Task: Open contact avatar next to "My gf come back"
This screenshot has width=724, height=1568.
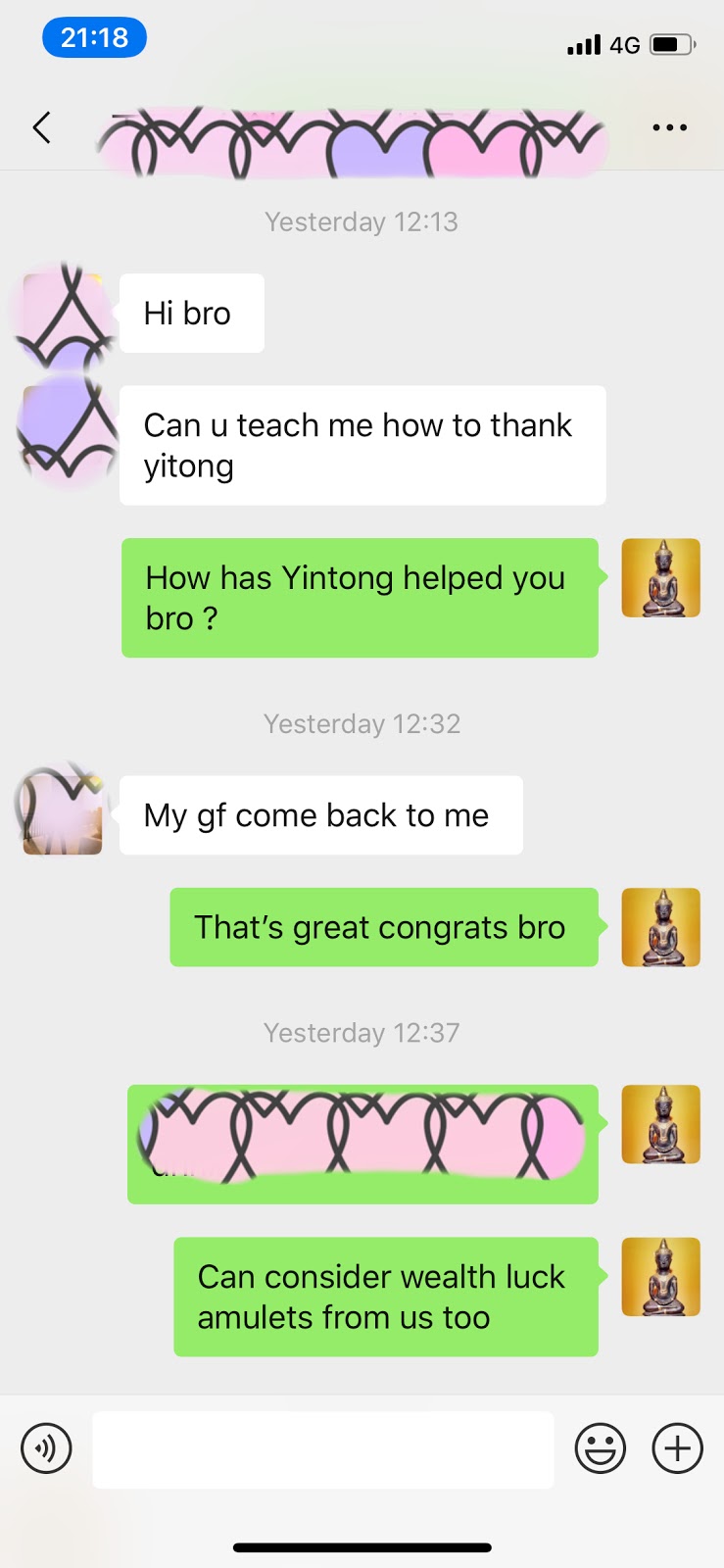Action: coord(63,815)
